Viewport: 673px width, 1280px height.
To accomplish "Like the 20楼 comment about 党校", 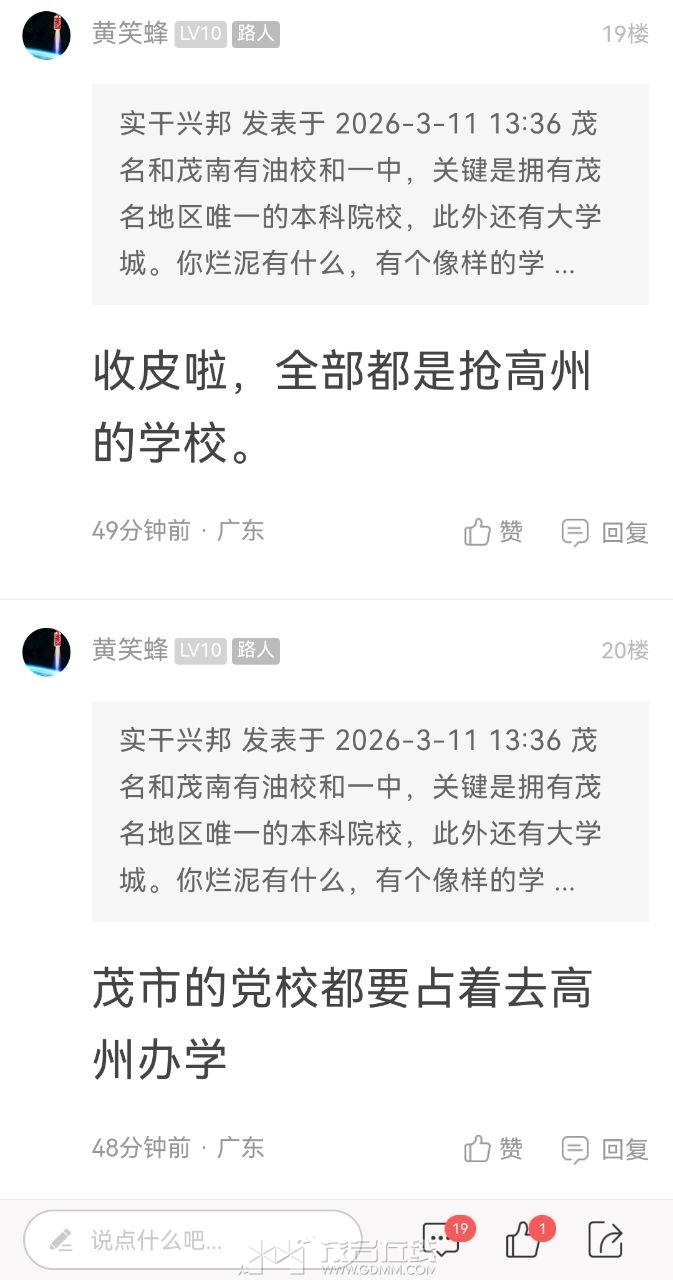I will point(493,1148).
